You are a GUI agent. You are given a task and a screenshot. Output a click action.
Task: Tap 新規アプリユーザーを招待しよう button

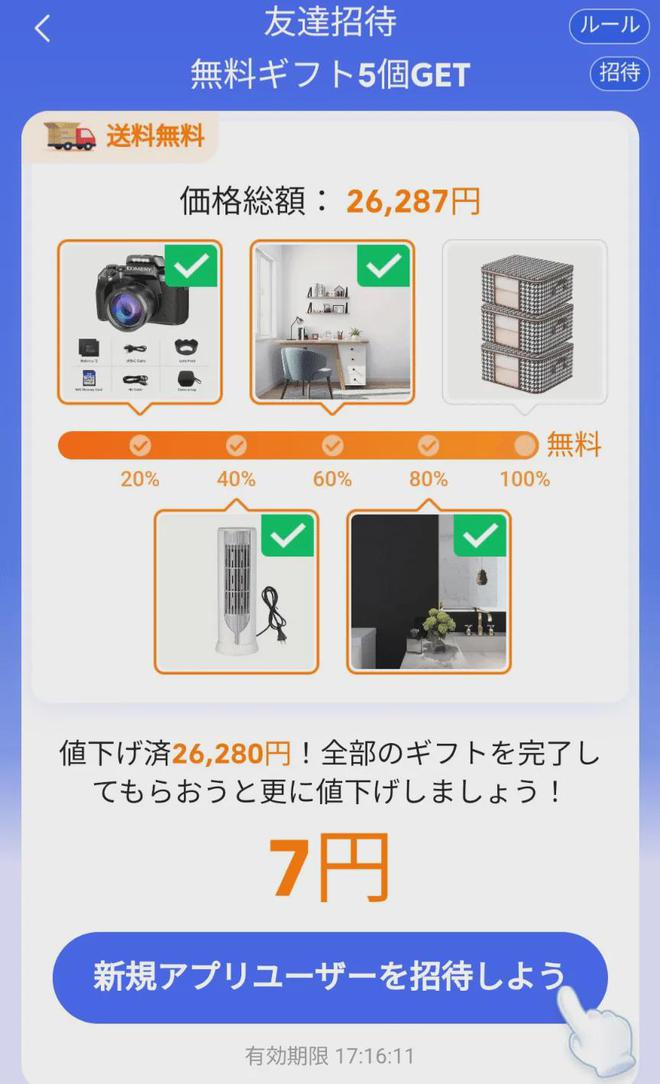[x=330, y=976]
